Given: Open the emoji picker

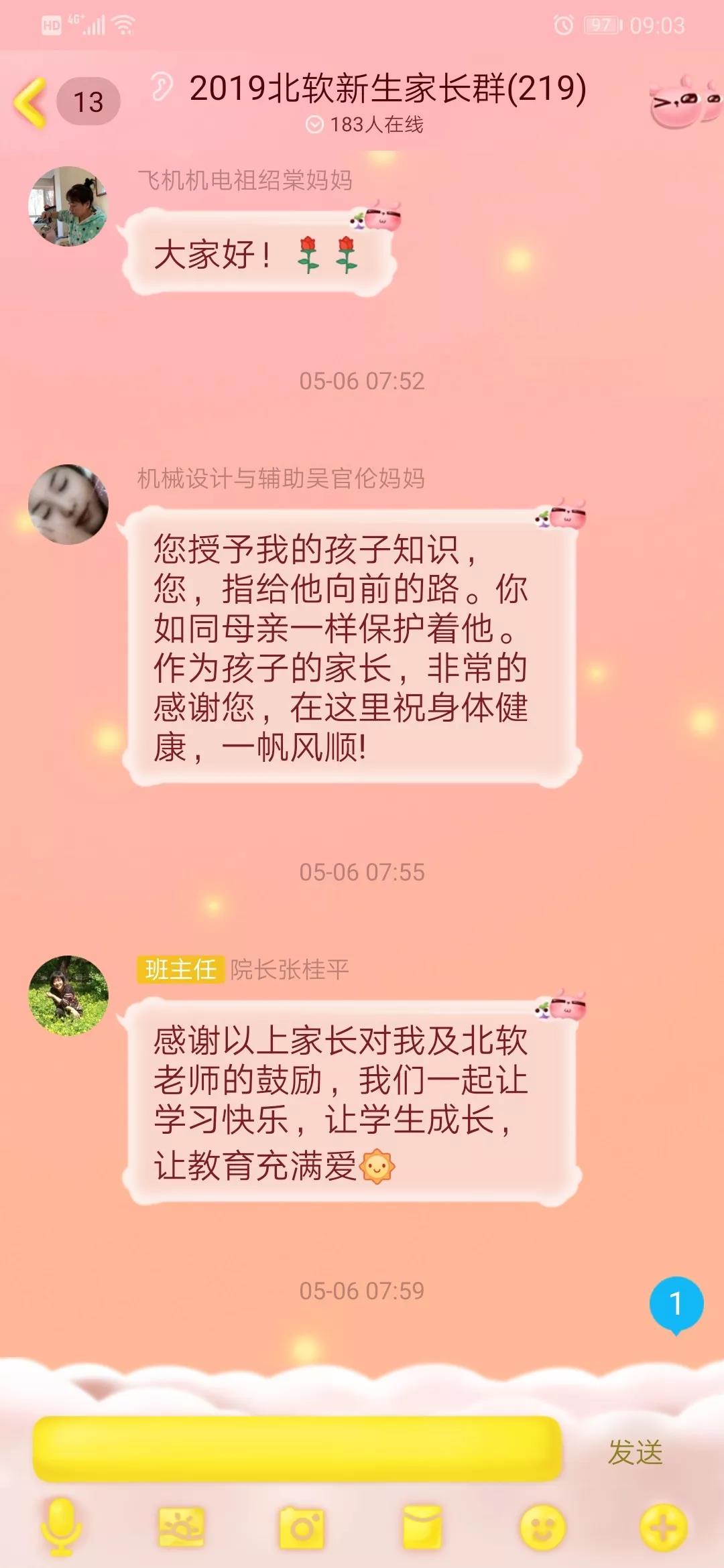Looking at the screenshot, I should point(543,1527).
